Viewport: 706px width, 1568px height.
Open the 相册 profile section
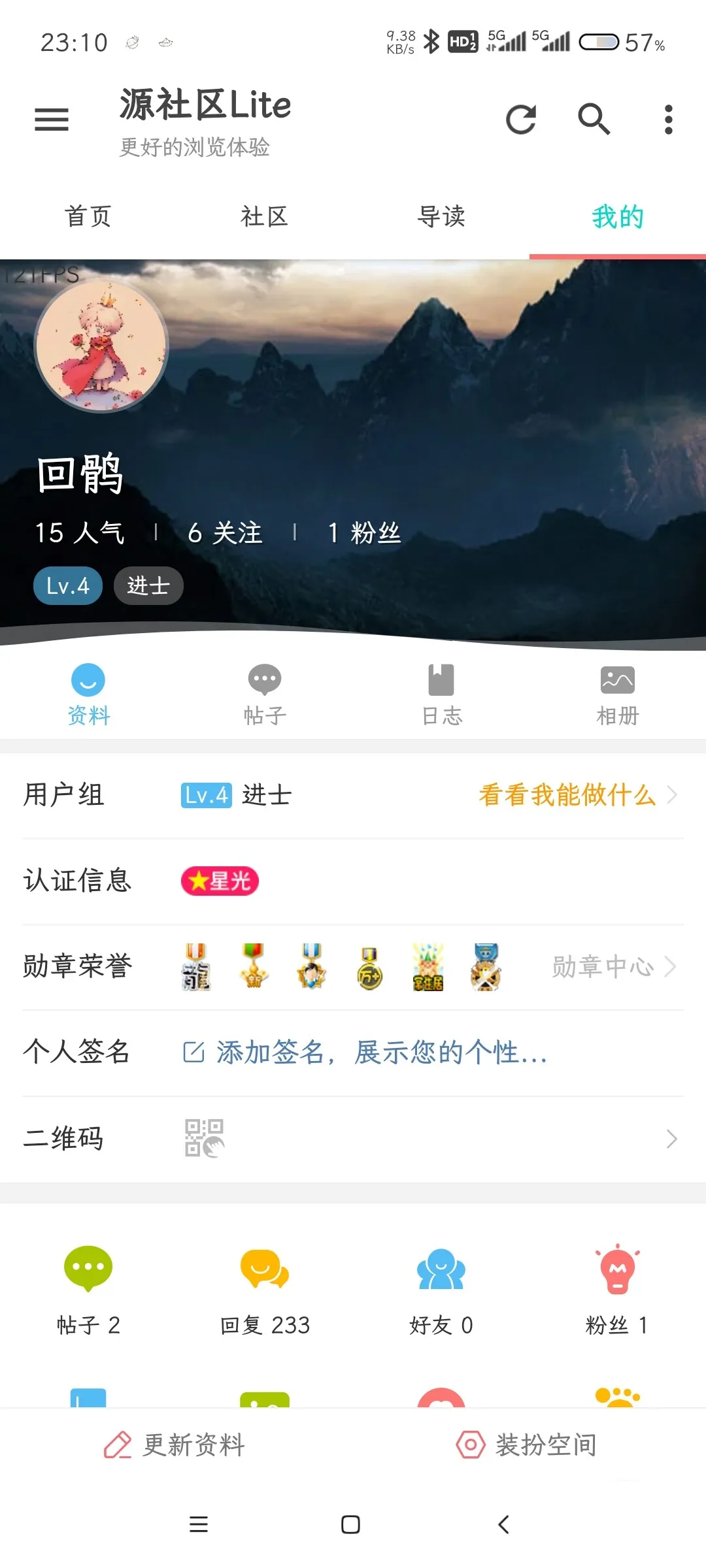click(x=617, y=695)
